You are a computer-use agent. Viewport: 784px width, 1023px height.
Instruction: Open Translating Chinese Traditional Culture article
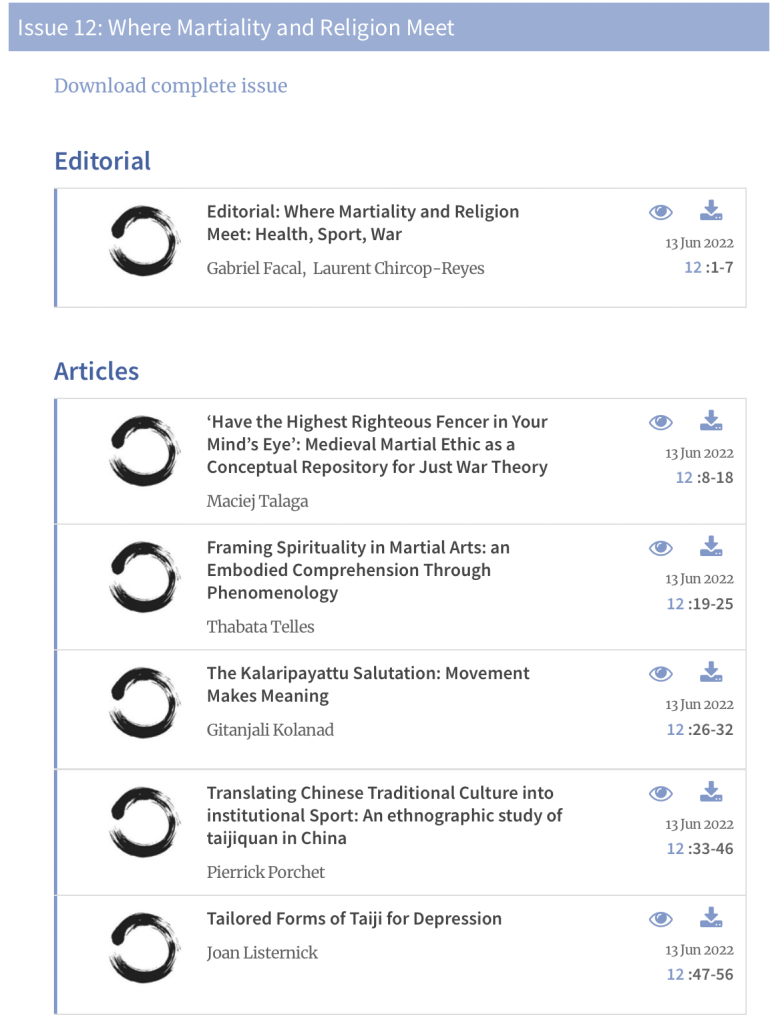point(384,815)
